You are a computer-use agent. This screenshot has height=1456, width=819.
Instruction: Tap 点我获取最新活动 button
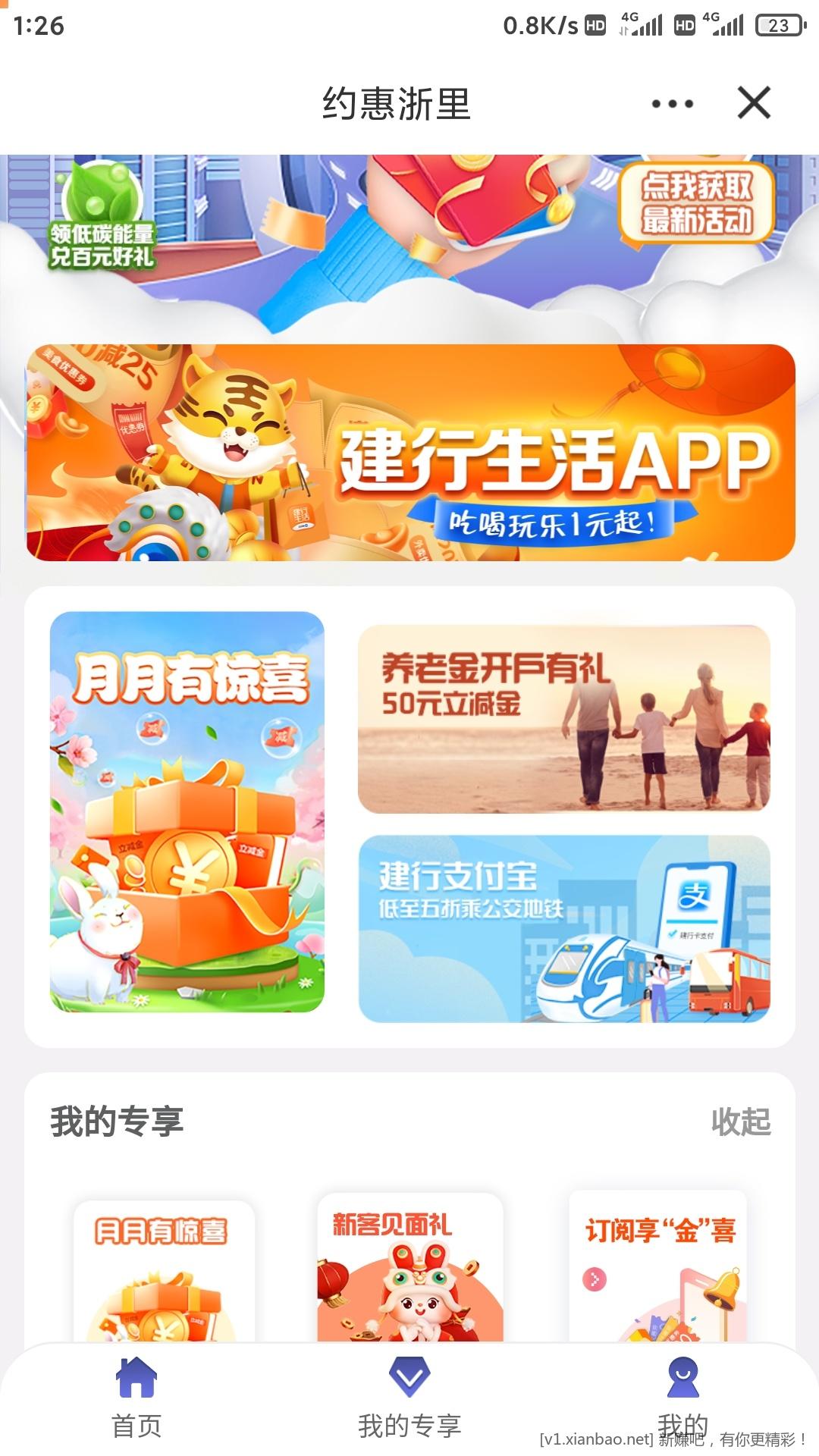tap(696, 202)
